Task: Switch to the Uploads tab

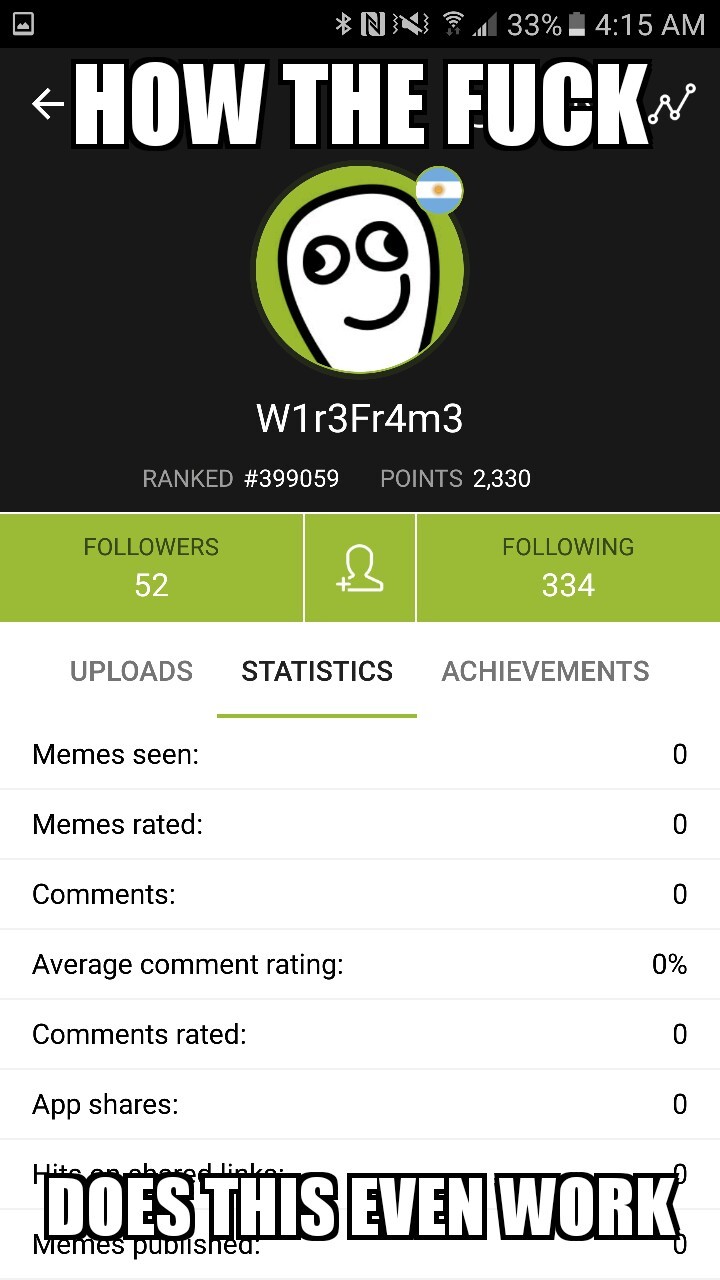Action: click(x=131, y=671)
